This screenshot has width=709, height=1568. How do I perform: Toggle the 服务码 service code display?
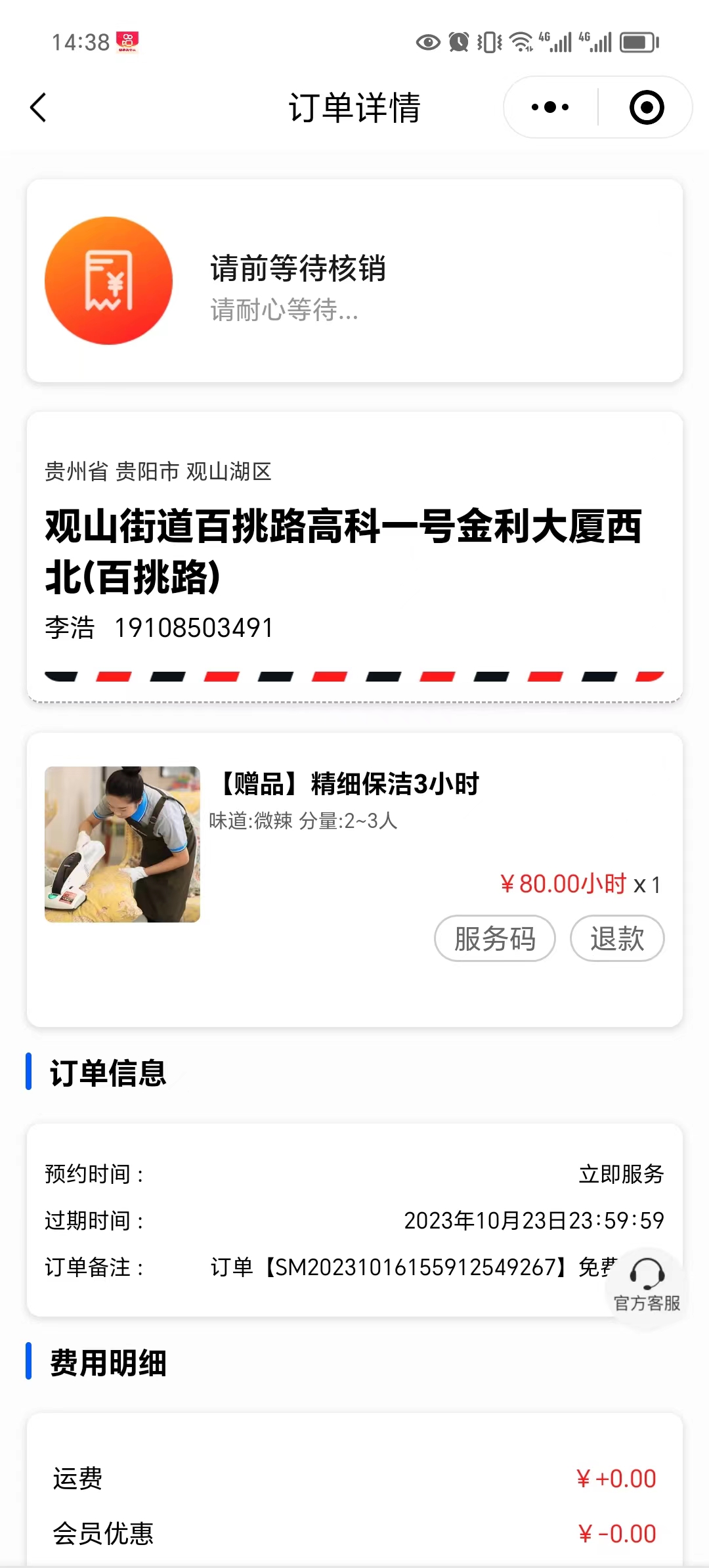(495, 939)
